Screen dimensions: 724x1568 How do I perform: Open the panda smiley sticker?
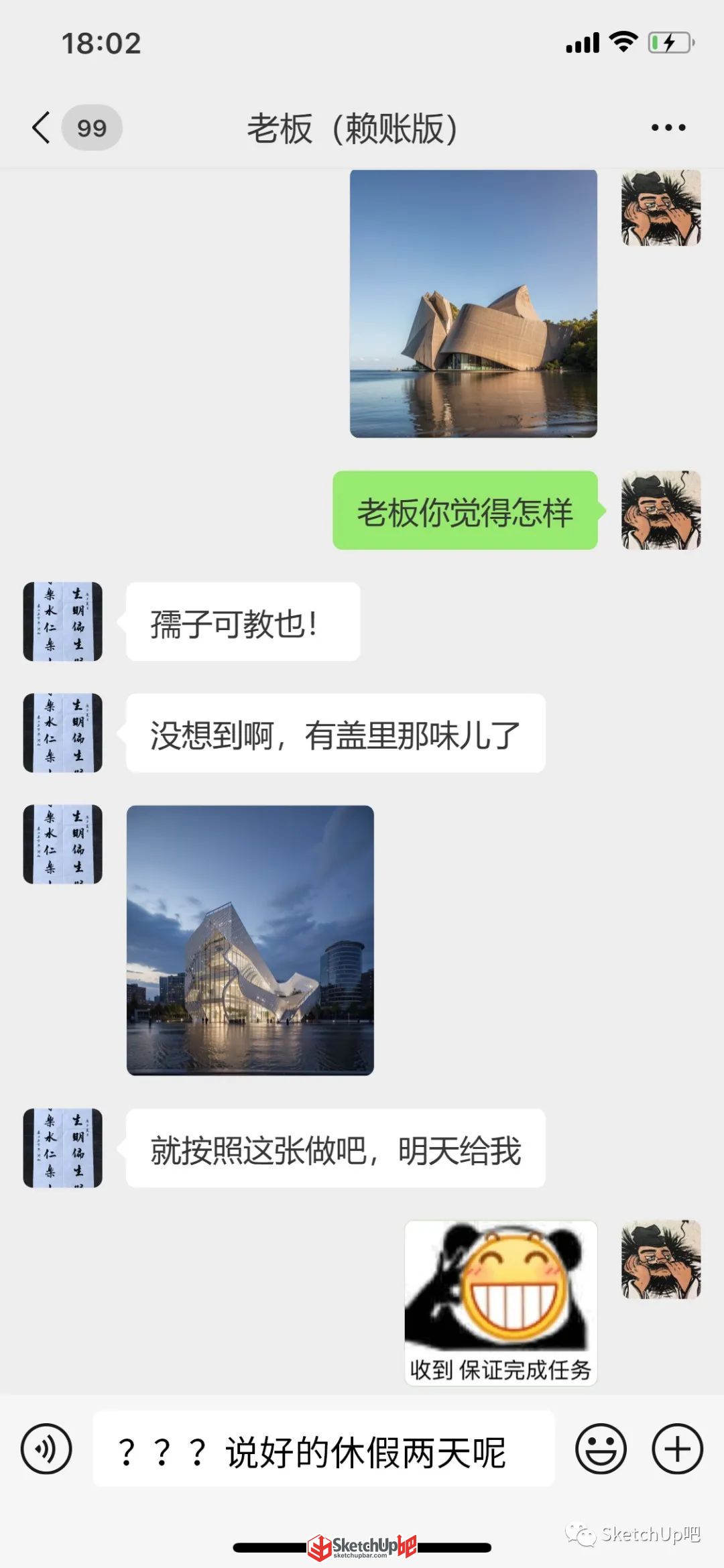click(x=501, y=1303)
